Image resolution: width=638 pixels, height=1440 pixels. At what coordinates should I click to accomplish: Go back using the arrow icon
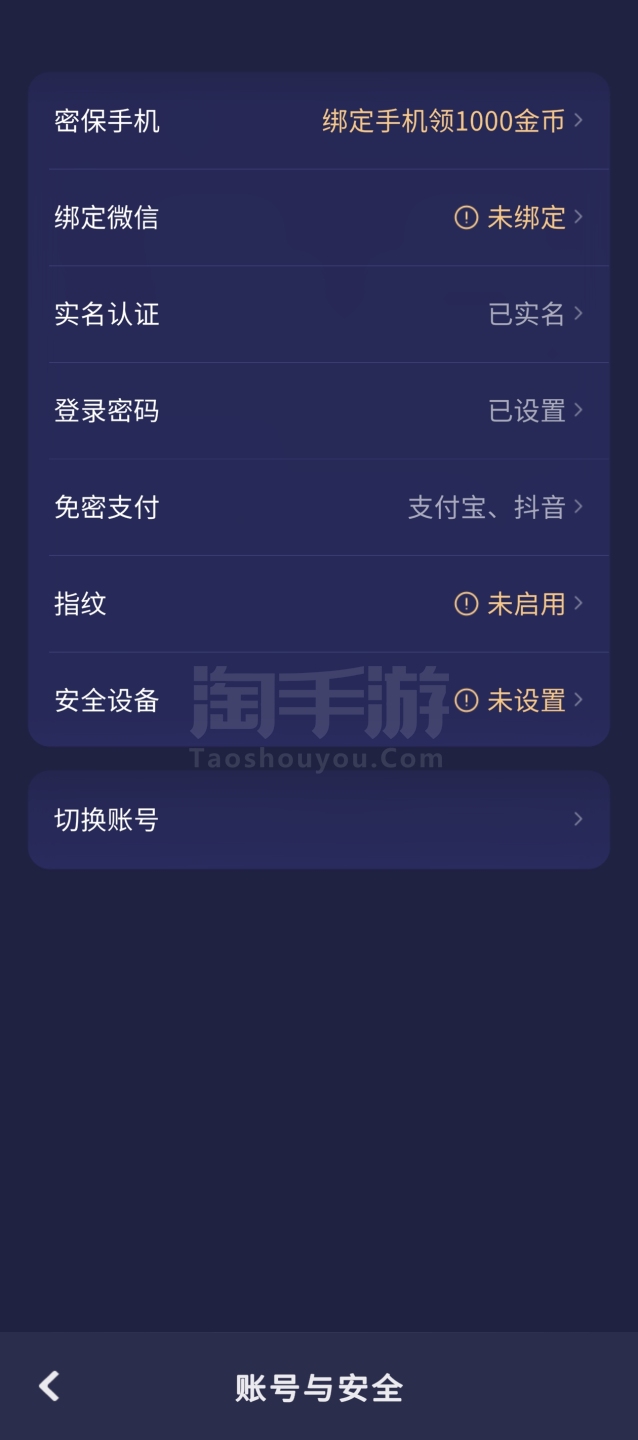pos(49,1386)
